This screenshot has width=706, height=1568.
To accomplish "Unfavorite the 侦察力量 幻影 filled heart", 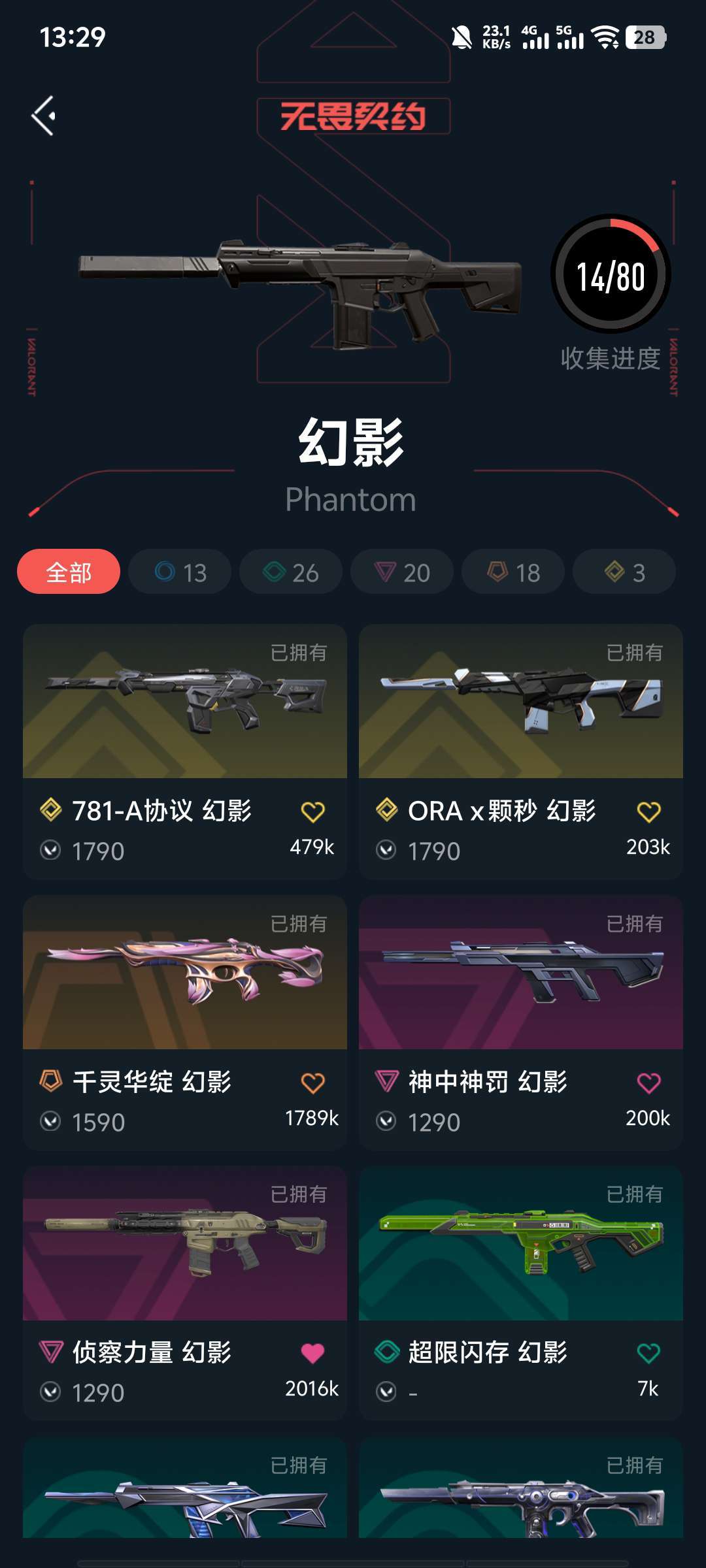I will pos(314,1353).
